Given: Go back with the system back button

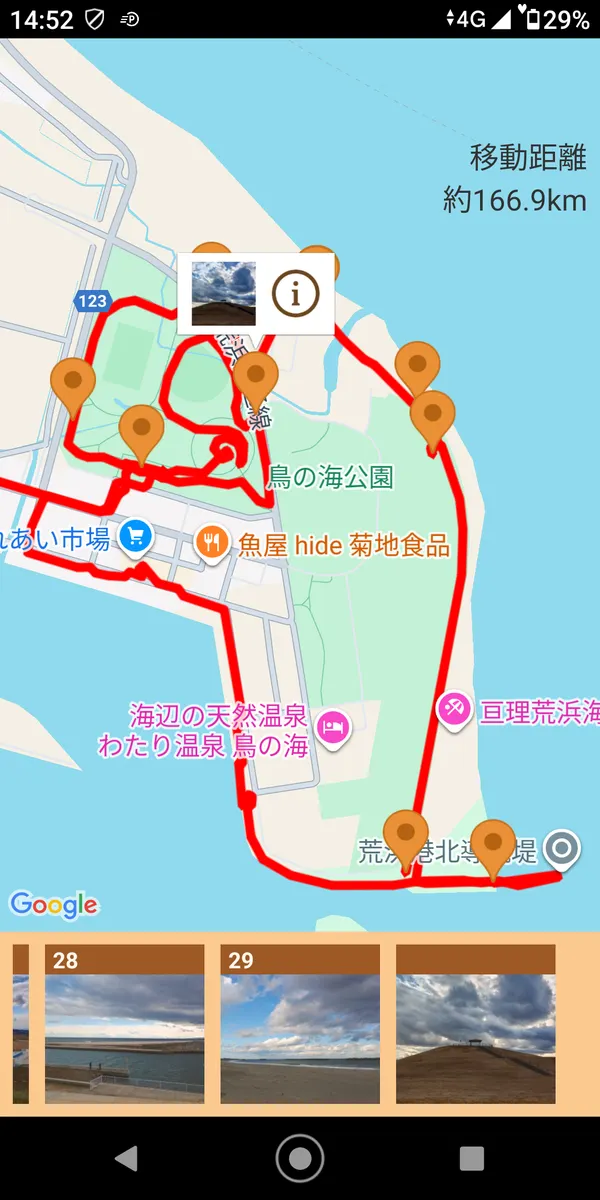Looking at the screenshot, I should pos(126,1158).
